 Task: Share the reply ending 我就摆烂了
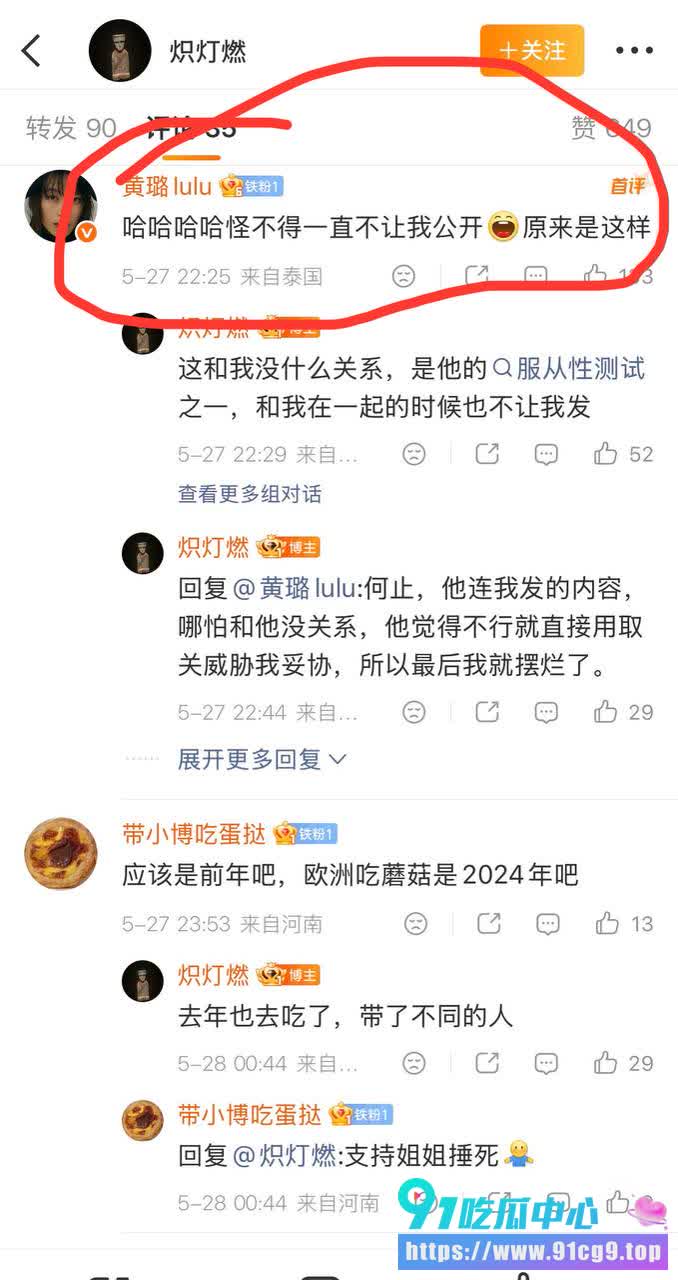tap(487, 712)
